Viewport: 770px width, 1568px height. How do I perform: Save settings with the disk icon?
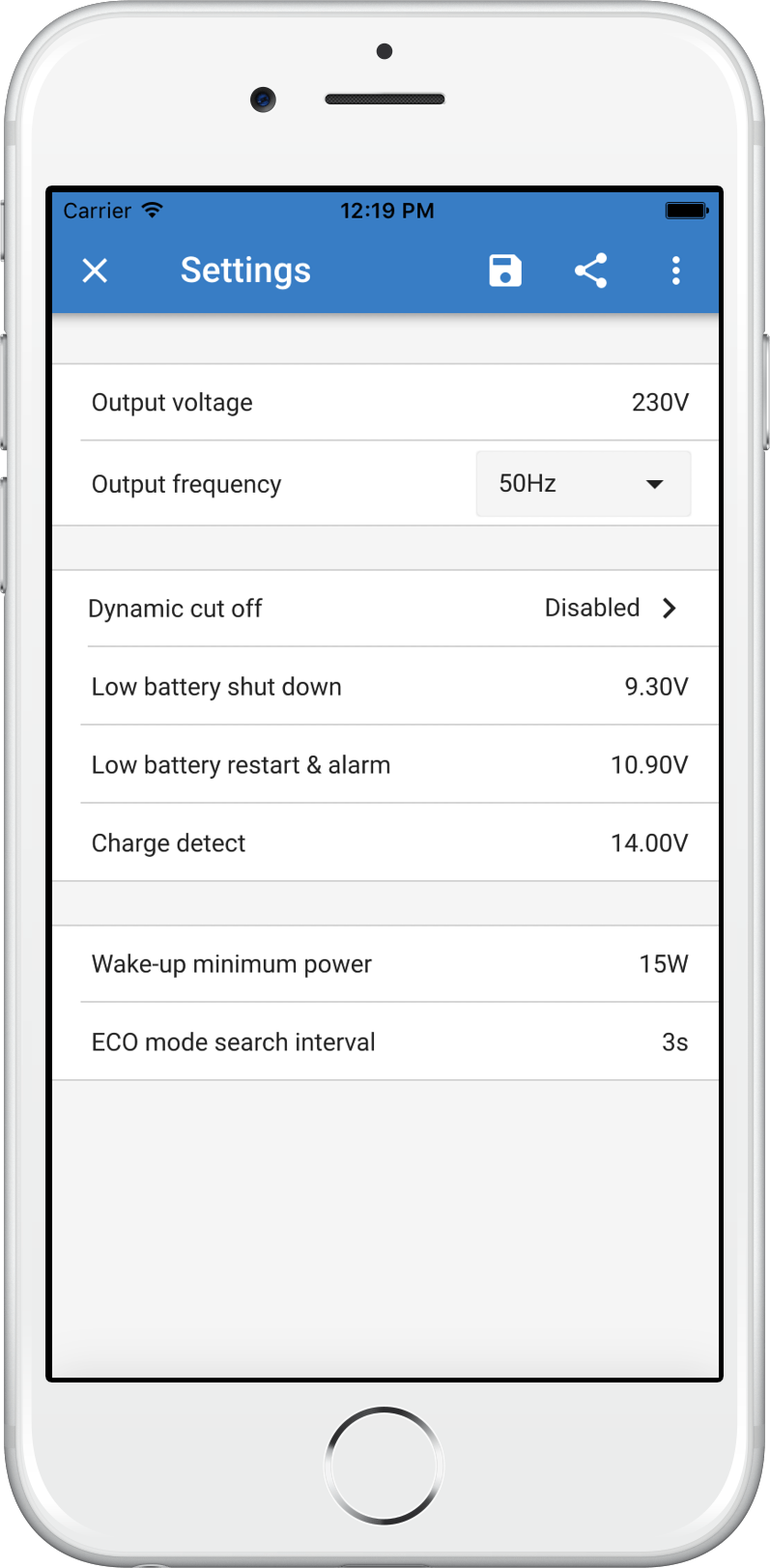tap(504, 271)
